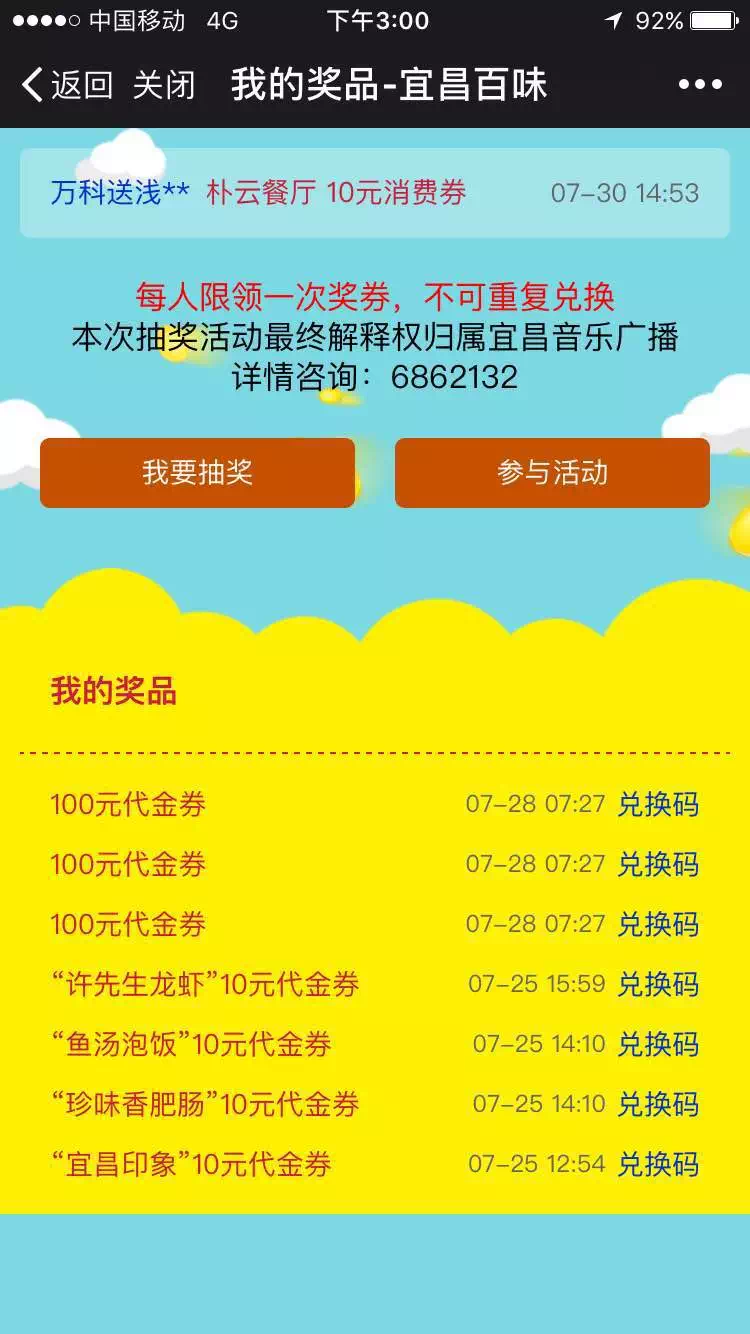View 兑换码 for 许先生龙虾 10元代金券
This screenshot has height=1334, width=750.
tap(657, 984)
